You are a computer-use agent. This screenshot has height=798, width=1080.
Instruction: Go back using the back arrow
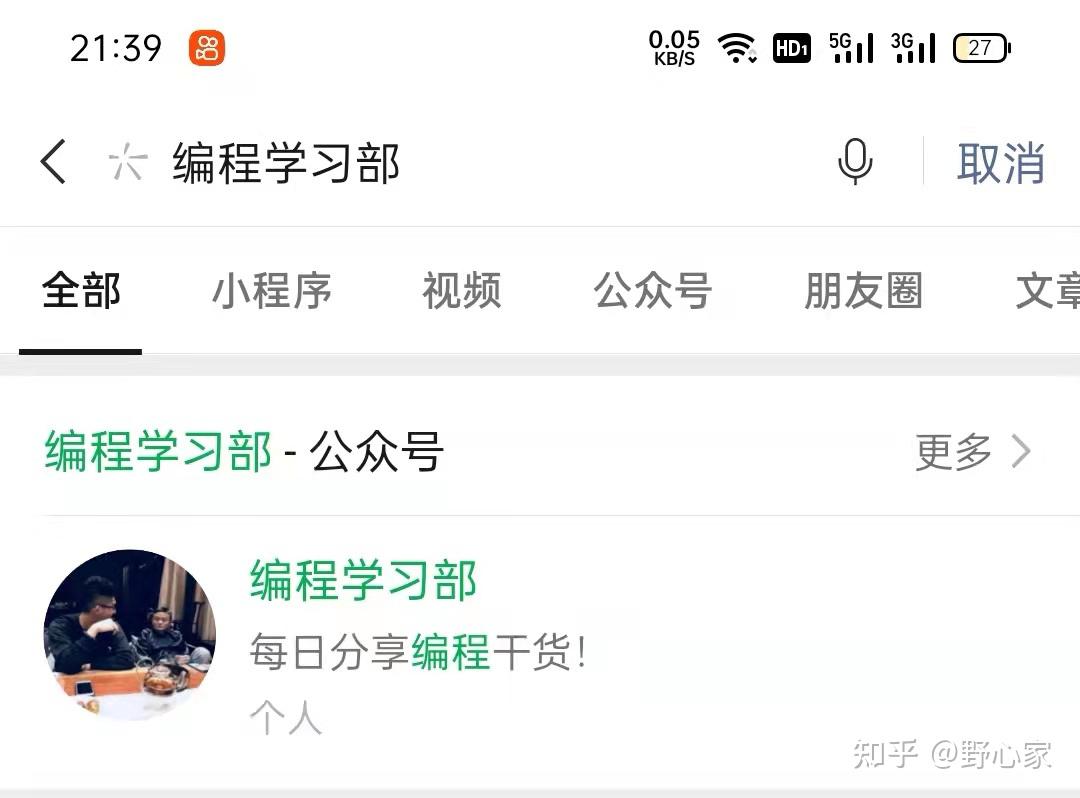coord(54,162)
